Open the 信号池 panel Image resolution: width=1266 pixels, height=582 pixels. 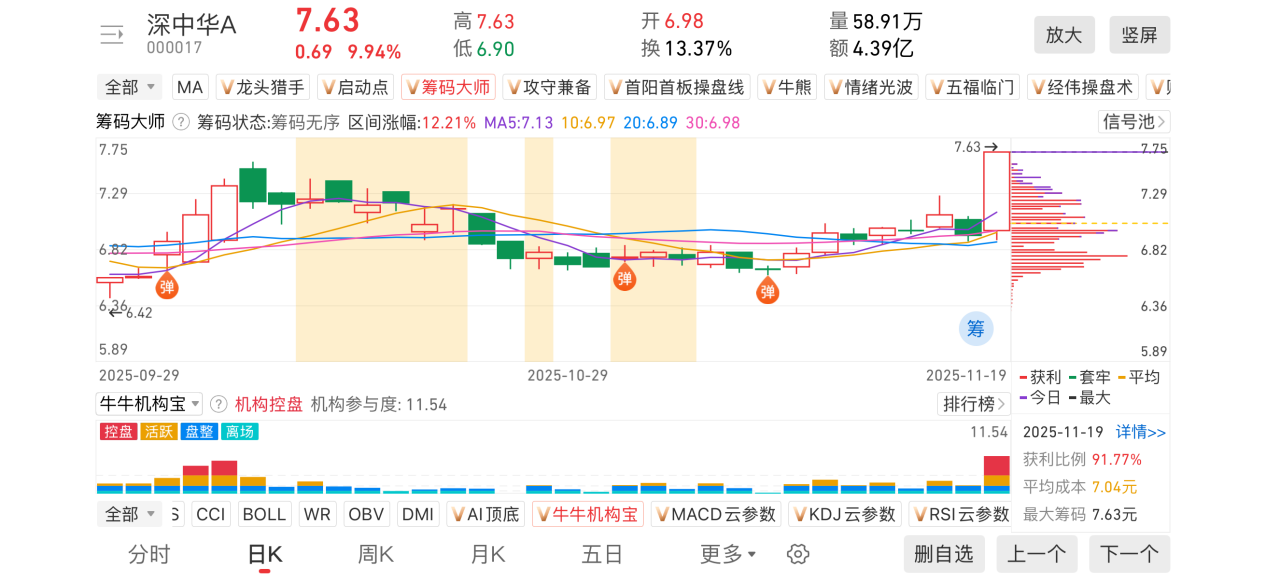(x=1134, y=122)
